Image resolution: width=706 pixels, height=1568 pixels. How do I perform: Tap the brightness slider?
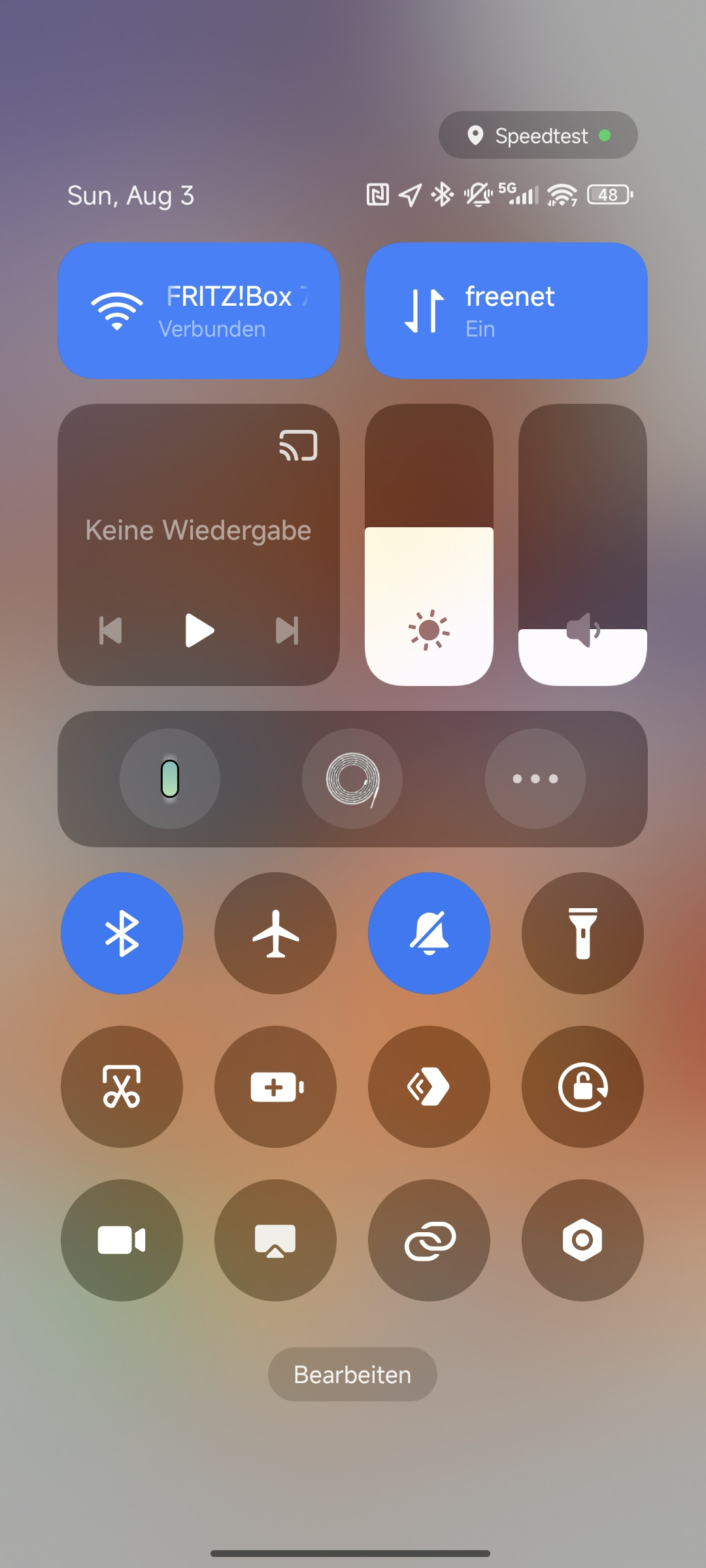[x=429, y=545]
